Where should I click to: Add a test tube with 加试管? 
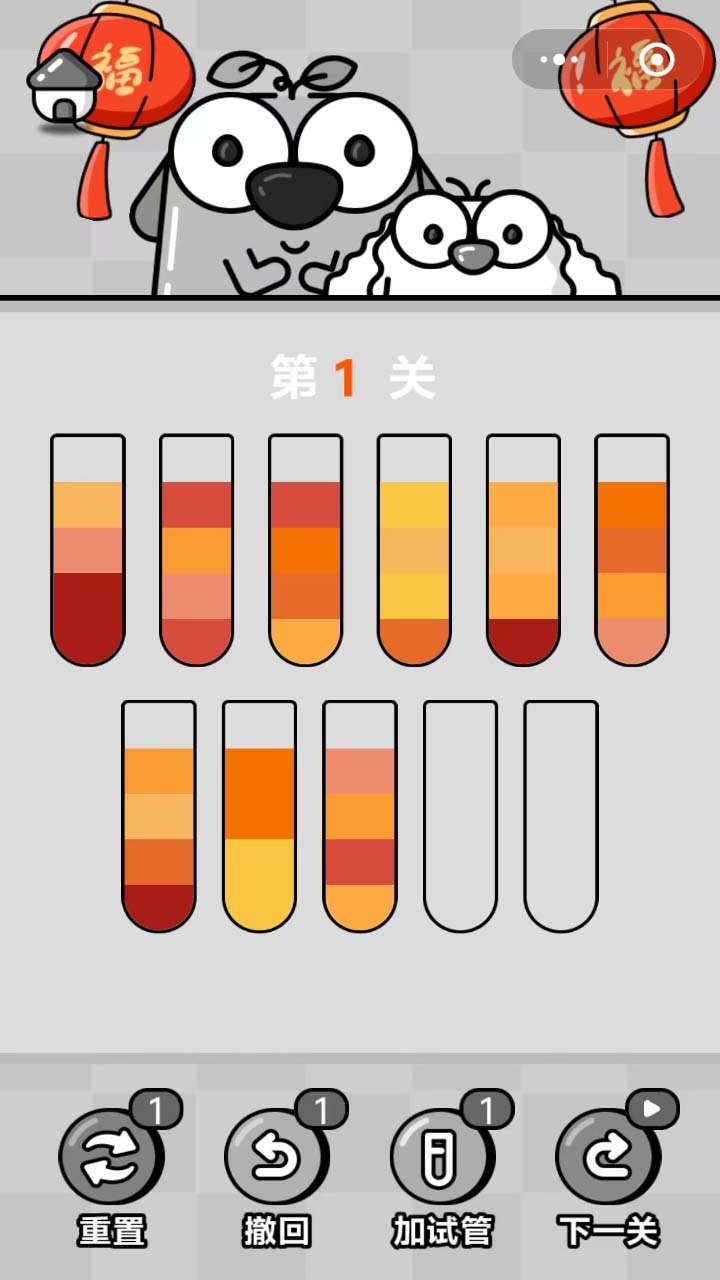[442, 1172]
